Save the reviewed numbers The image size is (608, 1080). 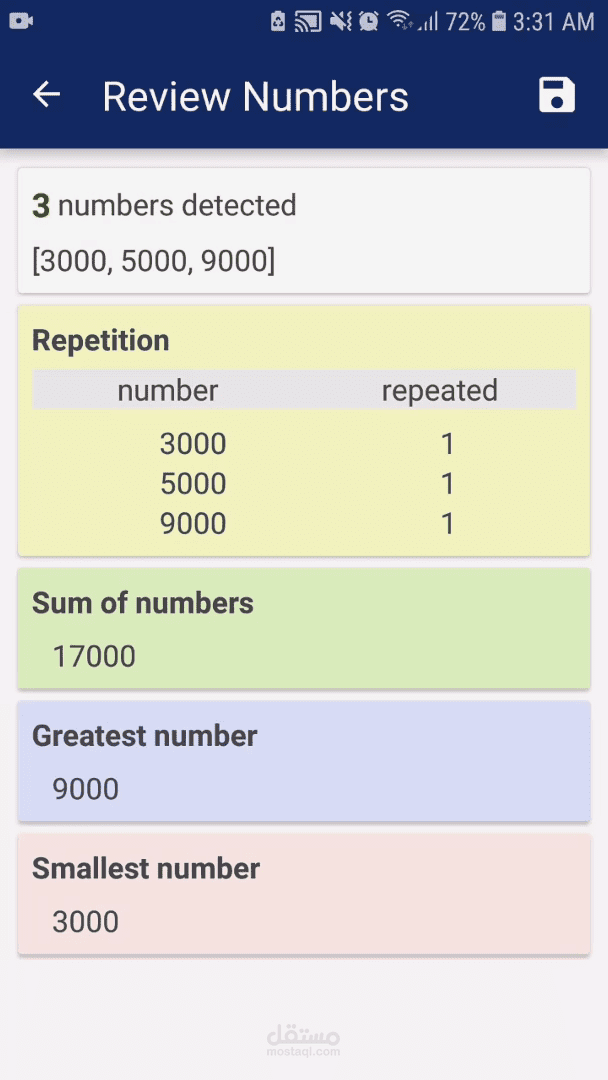557,95
